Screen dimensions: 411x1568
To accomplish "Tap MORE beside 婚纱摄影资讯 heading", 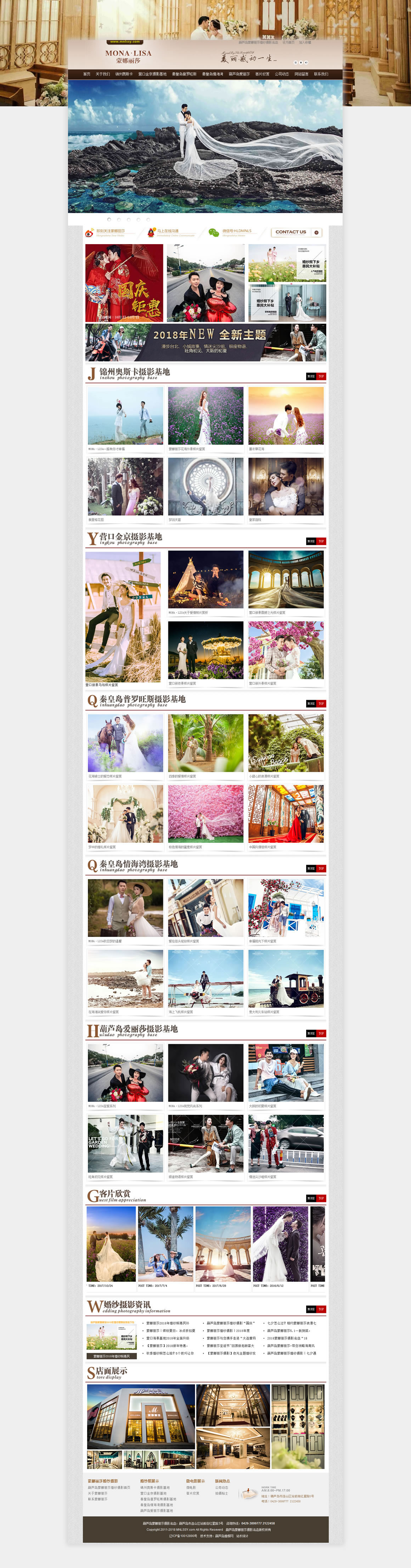I will tap(311, 1309).
